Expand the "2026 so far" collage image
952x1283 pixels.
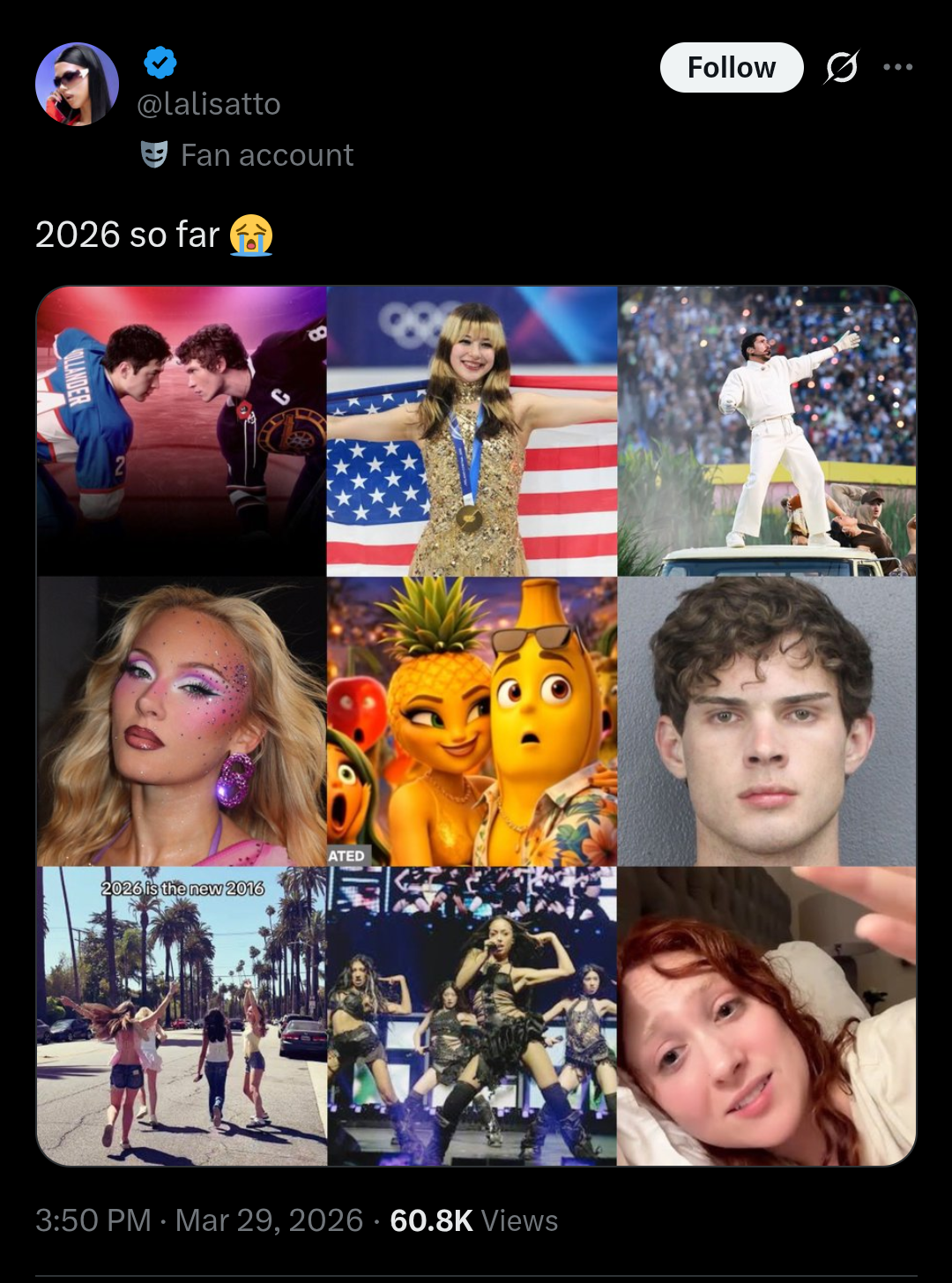[x=476, y=725]
